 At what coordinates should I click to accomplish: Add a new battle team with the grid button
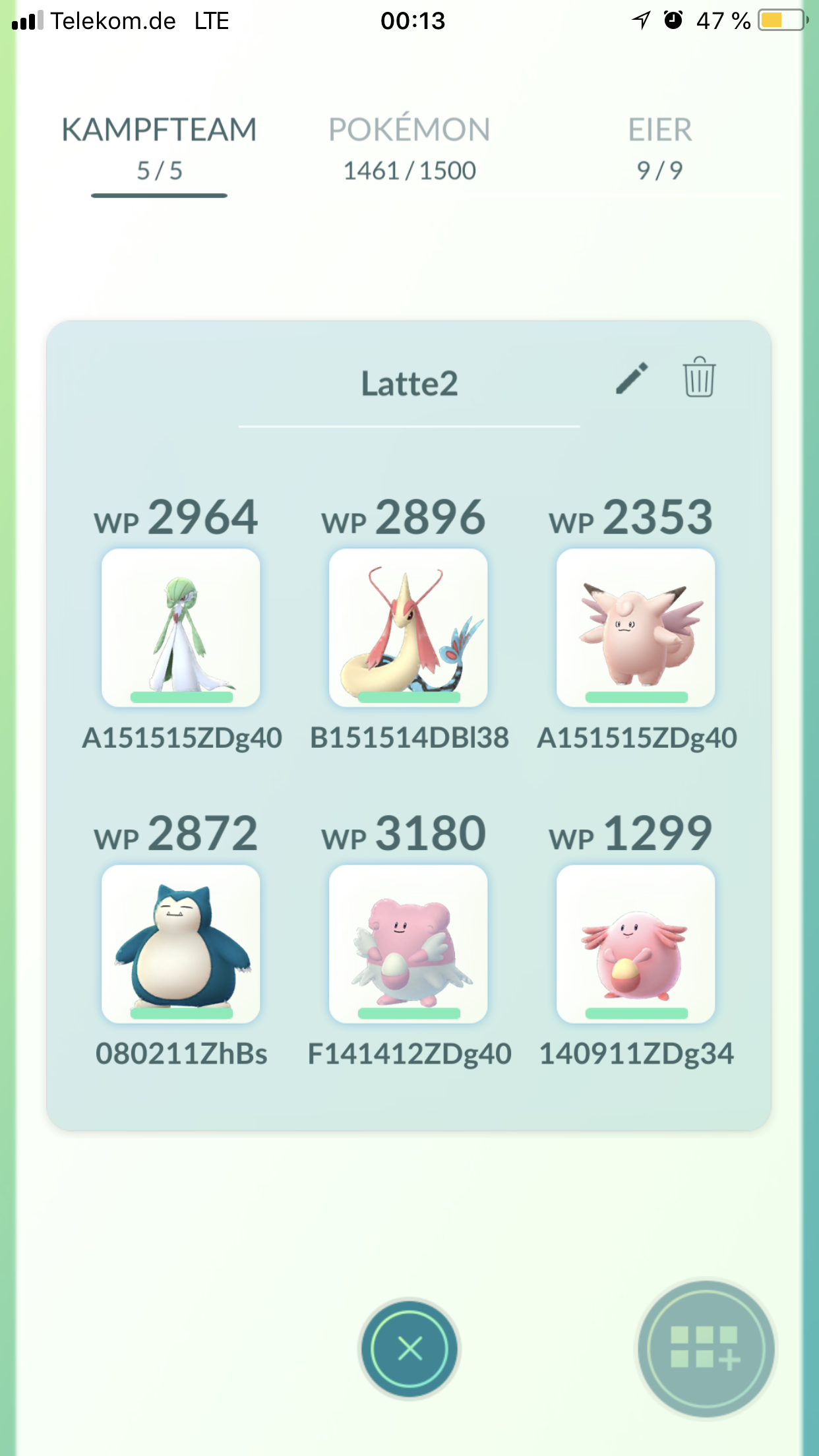706,1348
